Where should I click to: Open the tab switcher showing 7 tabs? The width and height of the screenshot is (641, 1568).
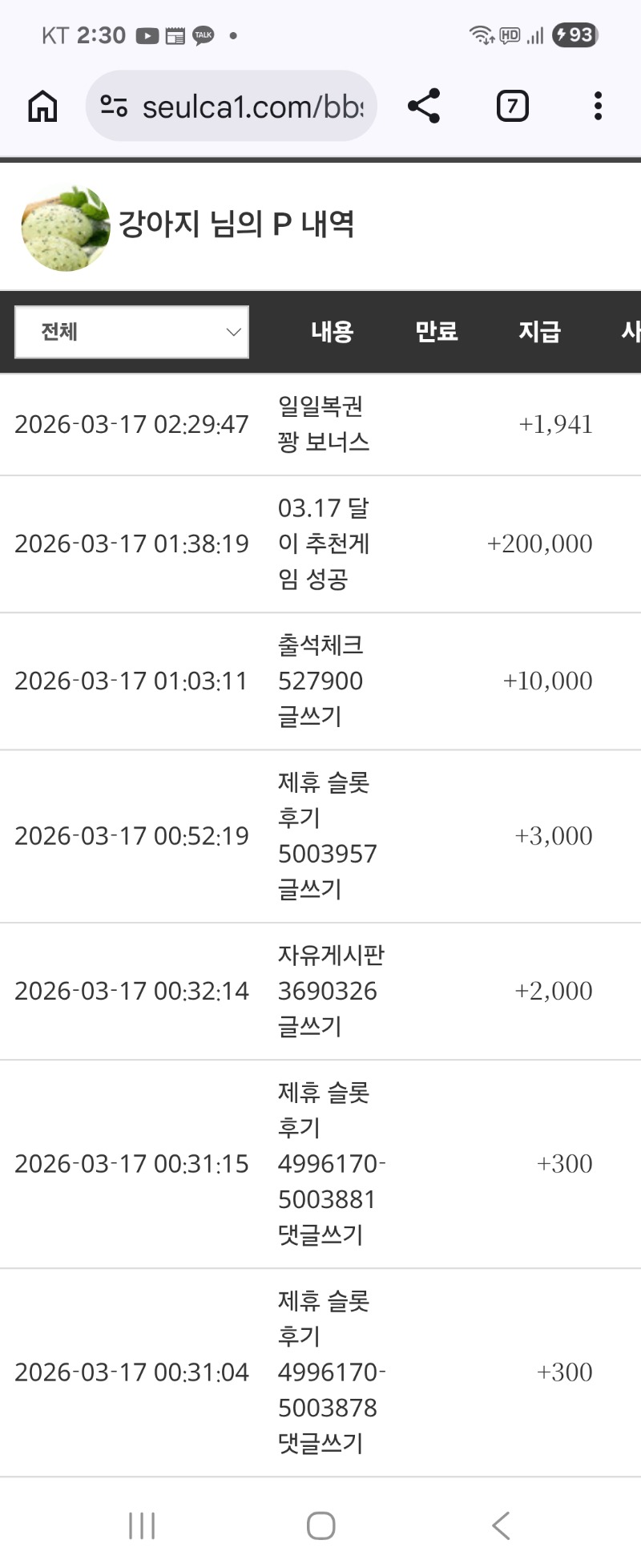pyautogui.click(x=512, y=106)
